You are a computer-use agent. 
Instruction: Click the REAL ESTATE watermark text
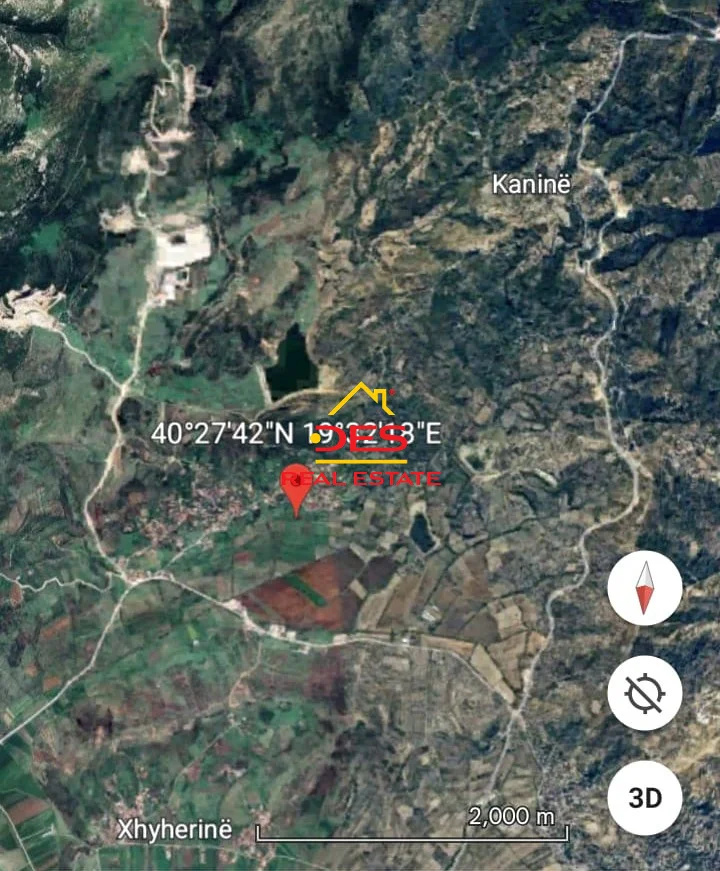coord(360,478)
